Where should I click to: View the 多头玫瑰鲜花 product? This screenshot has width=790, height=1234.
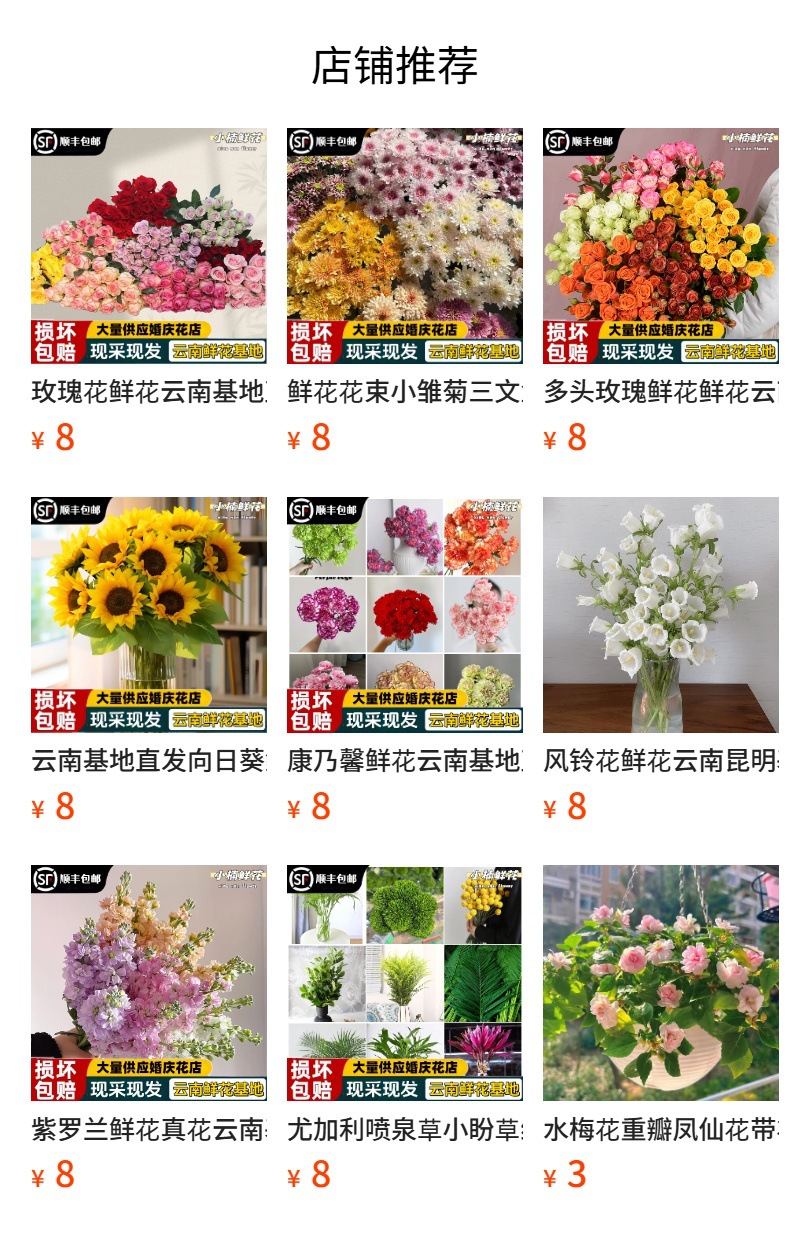tap(661, 292)
